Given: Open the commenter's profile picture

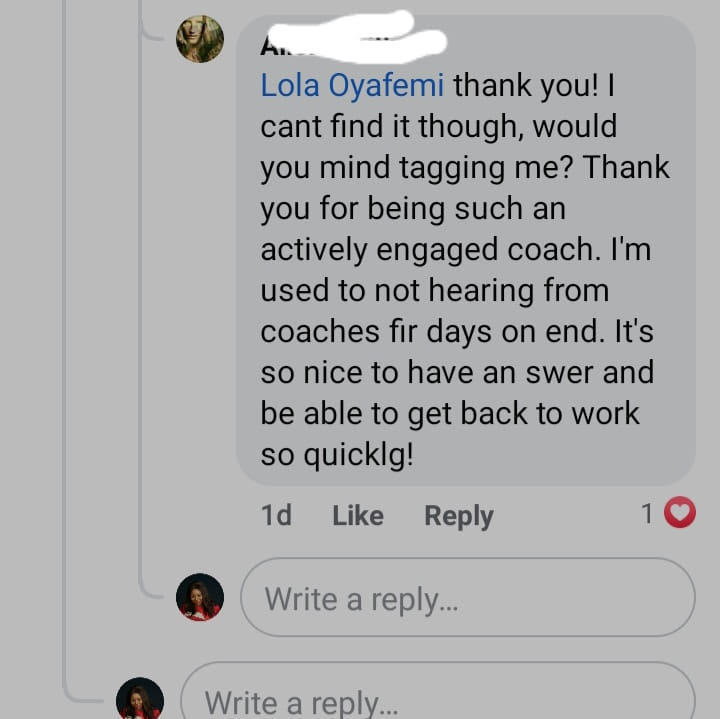Looking at the screenshot, I should click(200, 40).
